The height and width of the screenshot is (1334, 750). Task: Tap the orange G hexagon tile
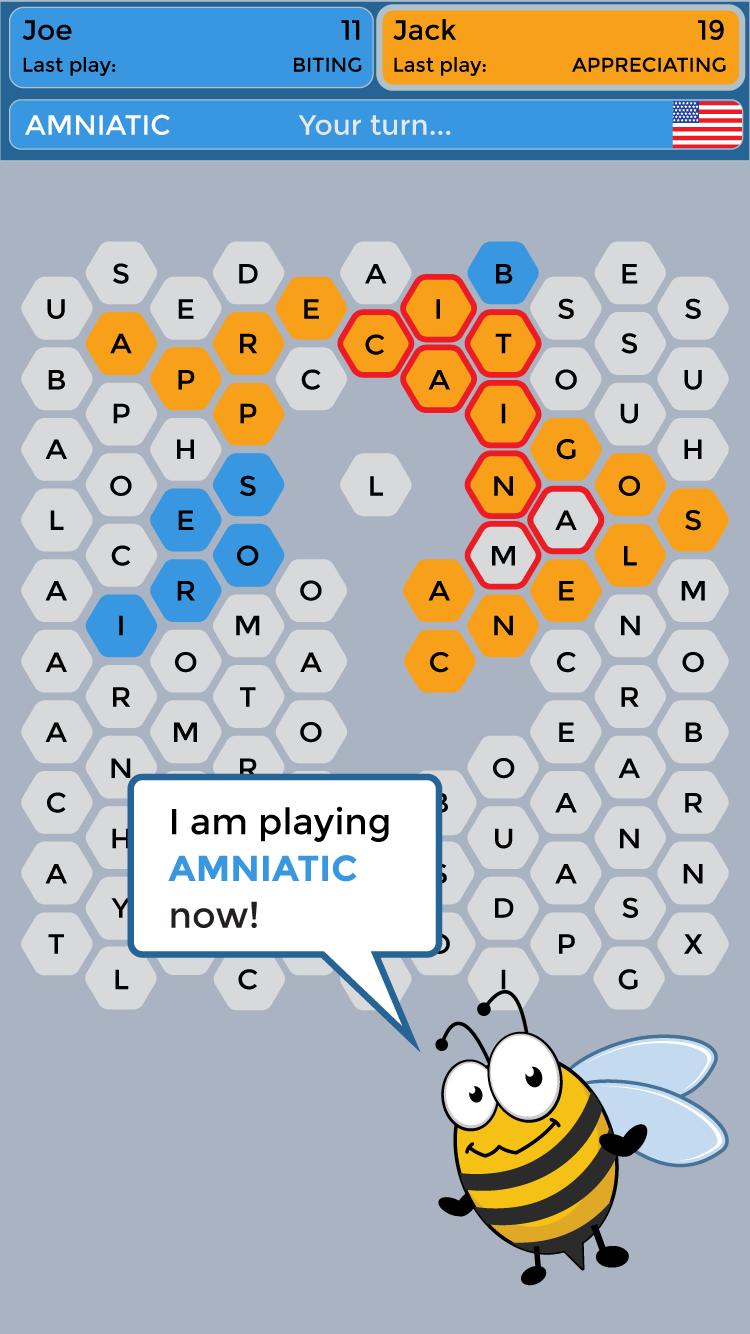click(x=566, y=450)
